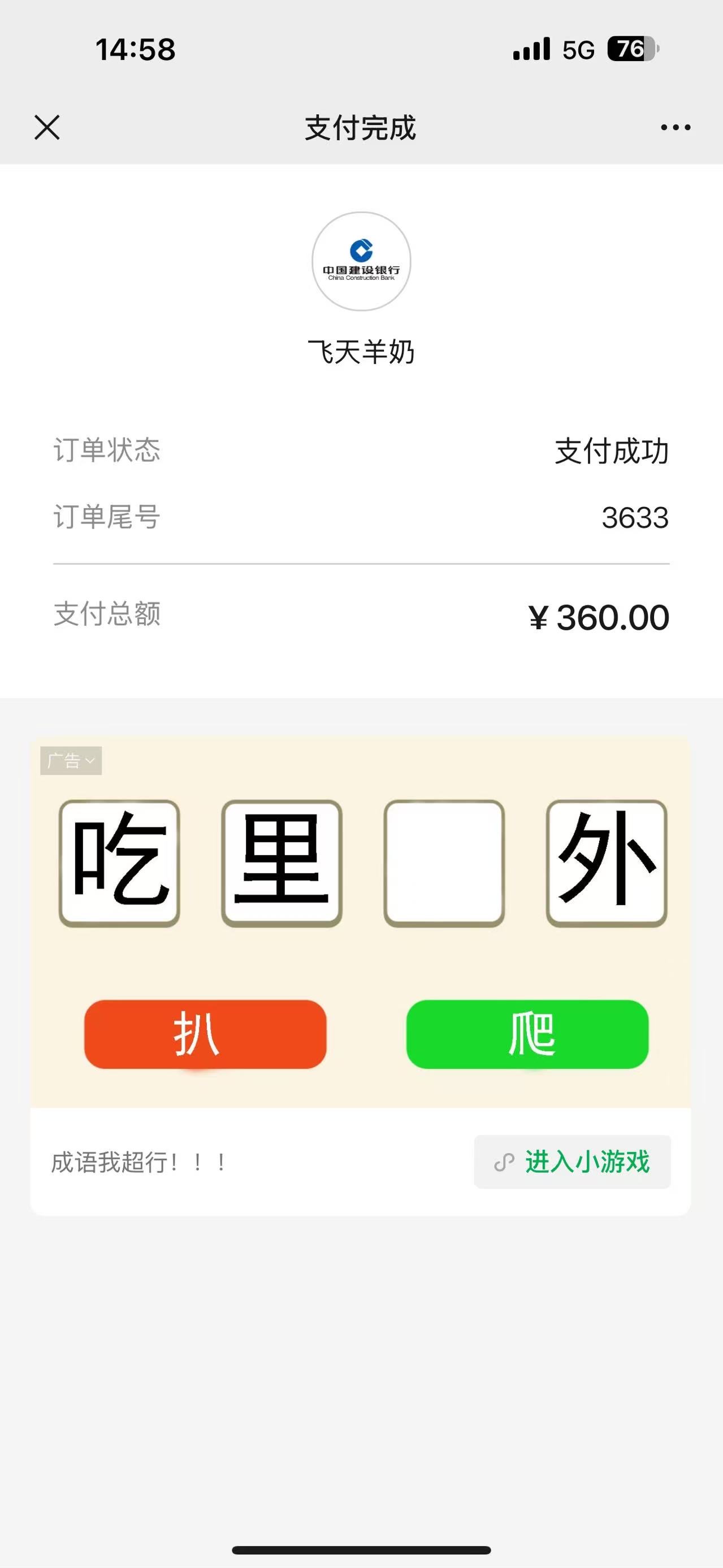Viewport: 723px width, 1568px height.
Task: Close the payment complete page
Action: [x=47, y=128]
